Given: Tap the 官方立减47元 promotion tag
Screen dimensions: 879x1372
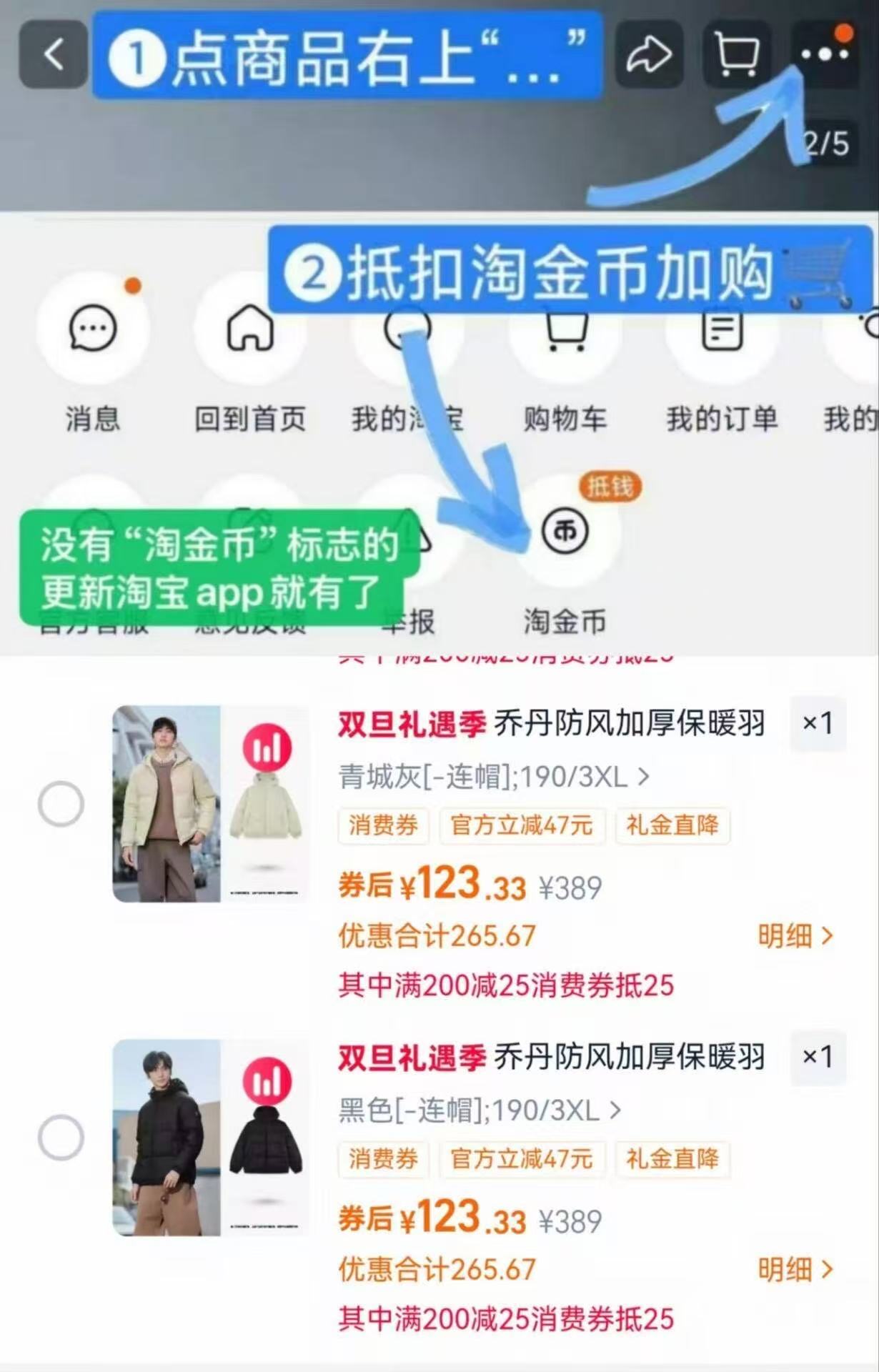Looking at the screenshot, I should (x=522, y=827).
